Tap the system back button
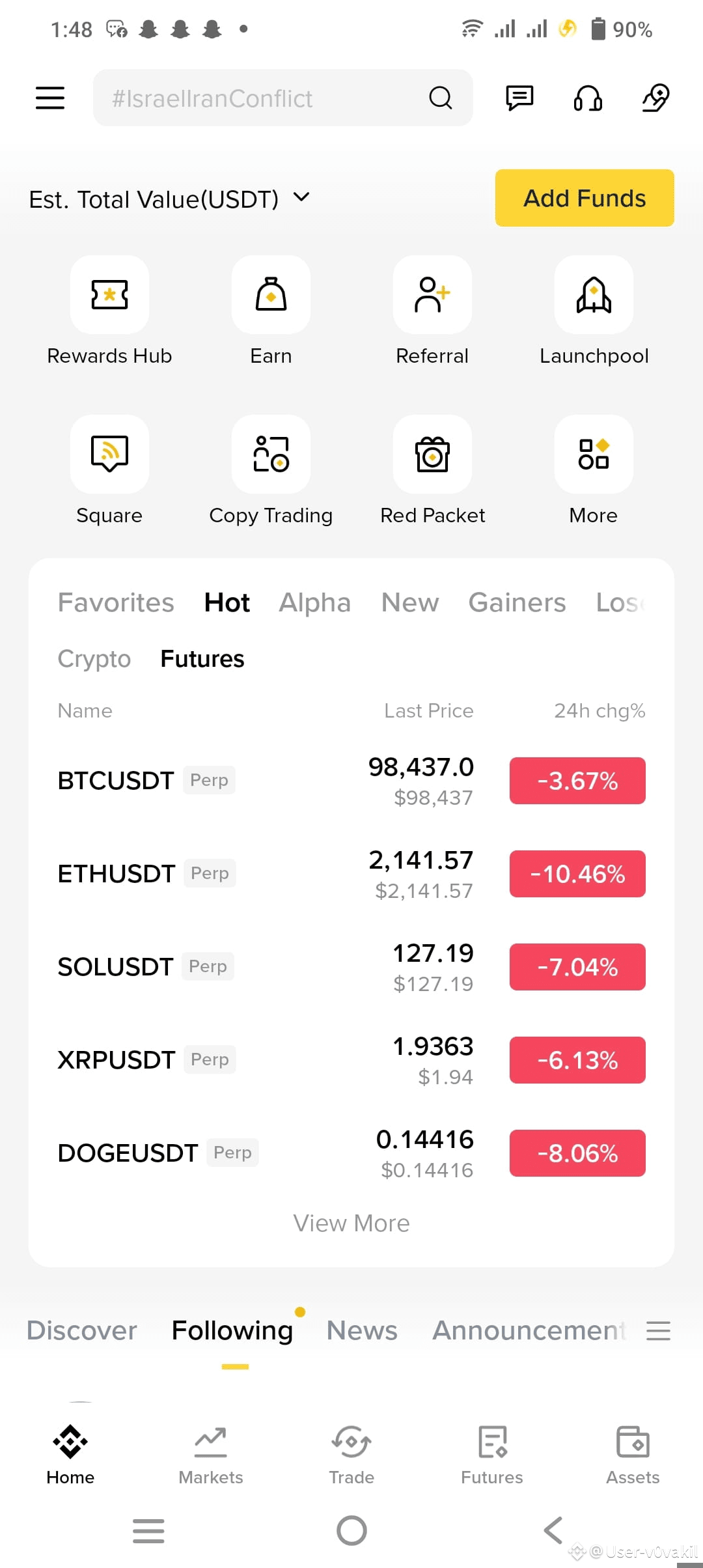The image size is (703, 1568). [x=553, y=1530]
